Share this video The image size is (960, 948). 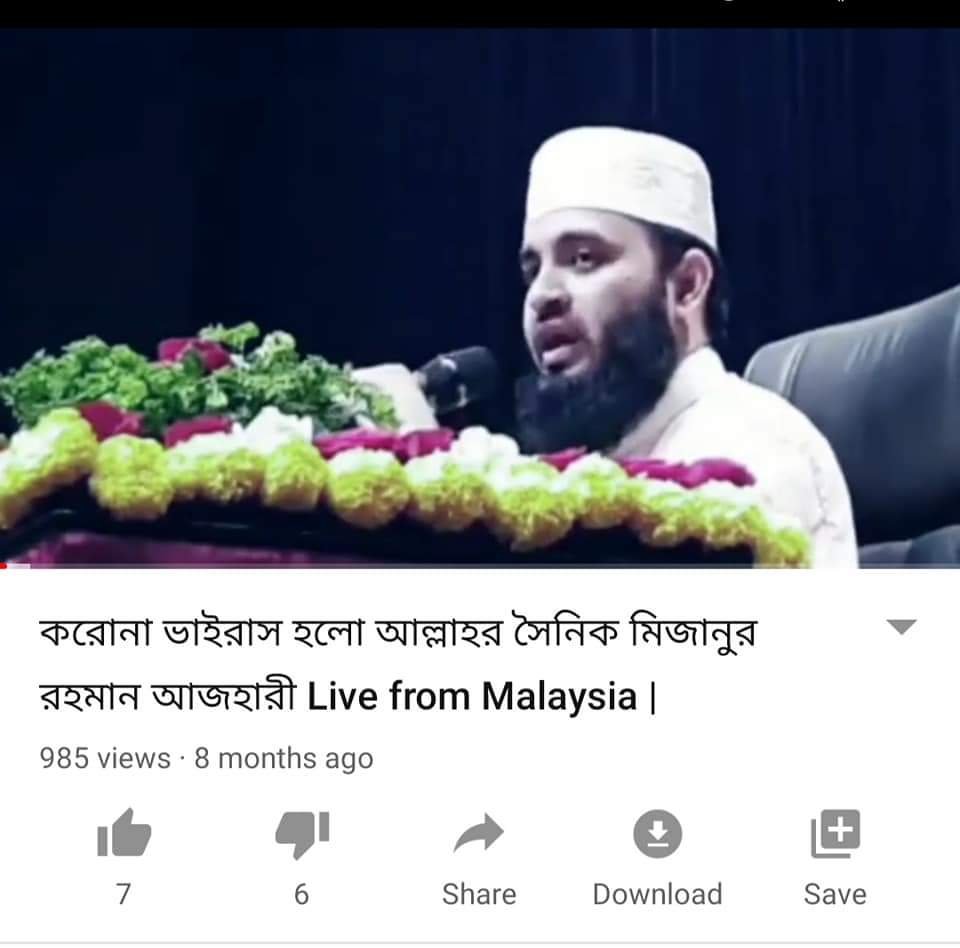tap(478, 836)
